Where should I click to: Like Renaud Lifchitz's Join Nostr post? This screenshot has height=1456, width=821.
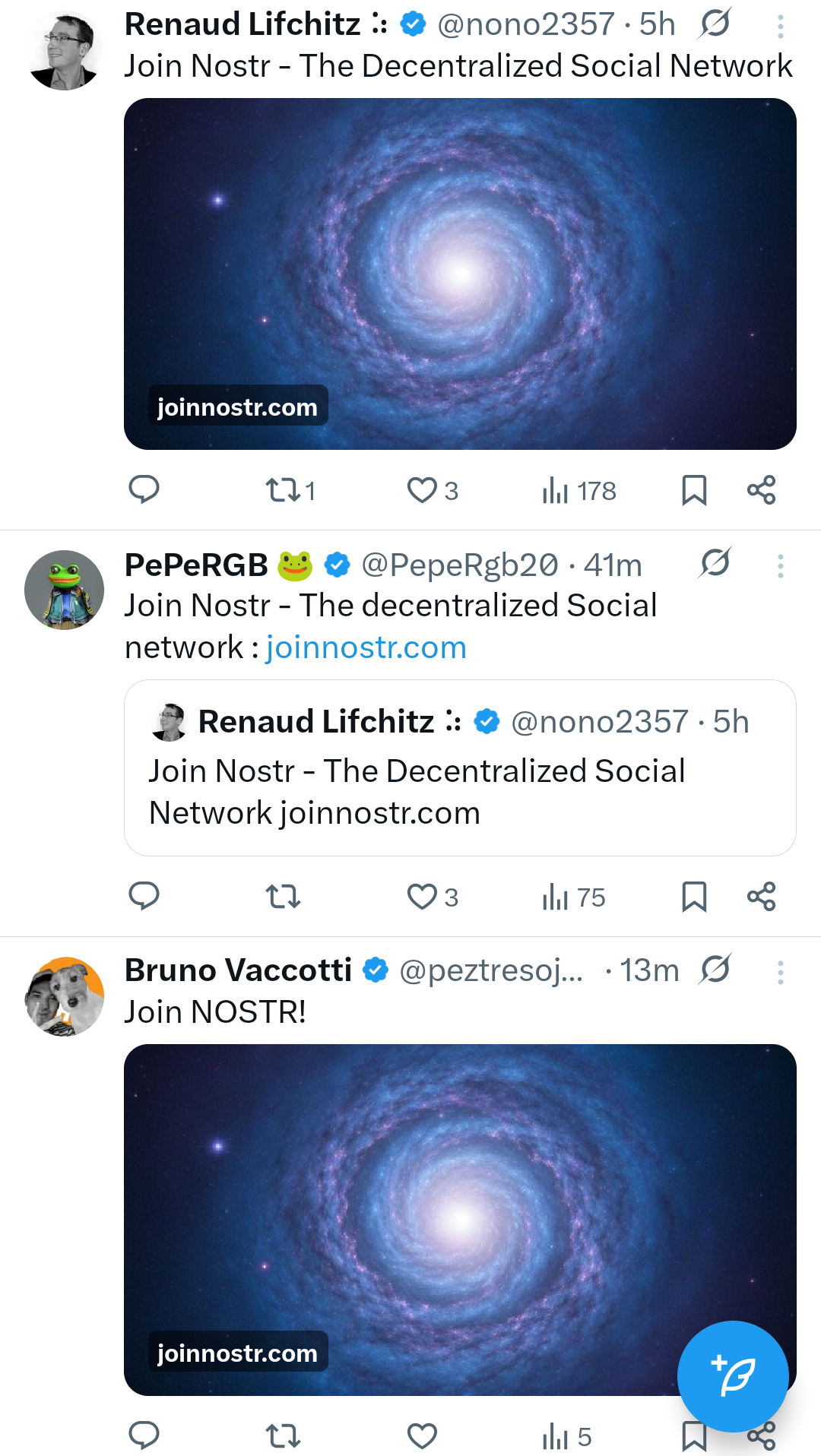point(423,490)
